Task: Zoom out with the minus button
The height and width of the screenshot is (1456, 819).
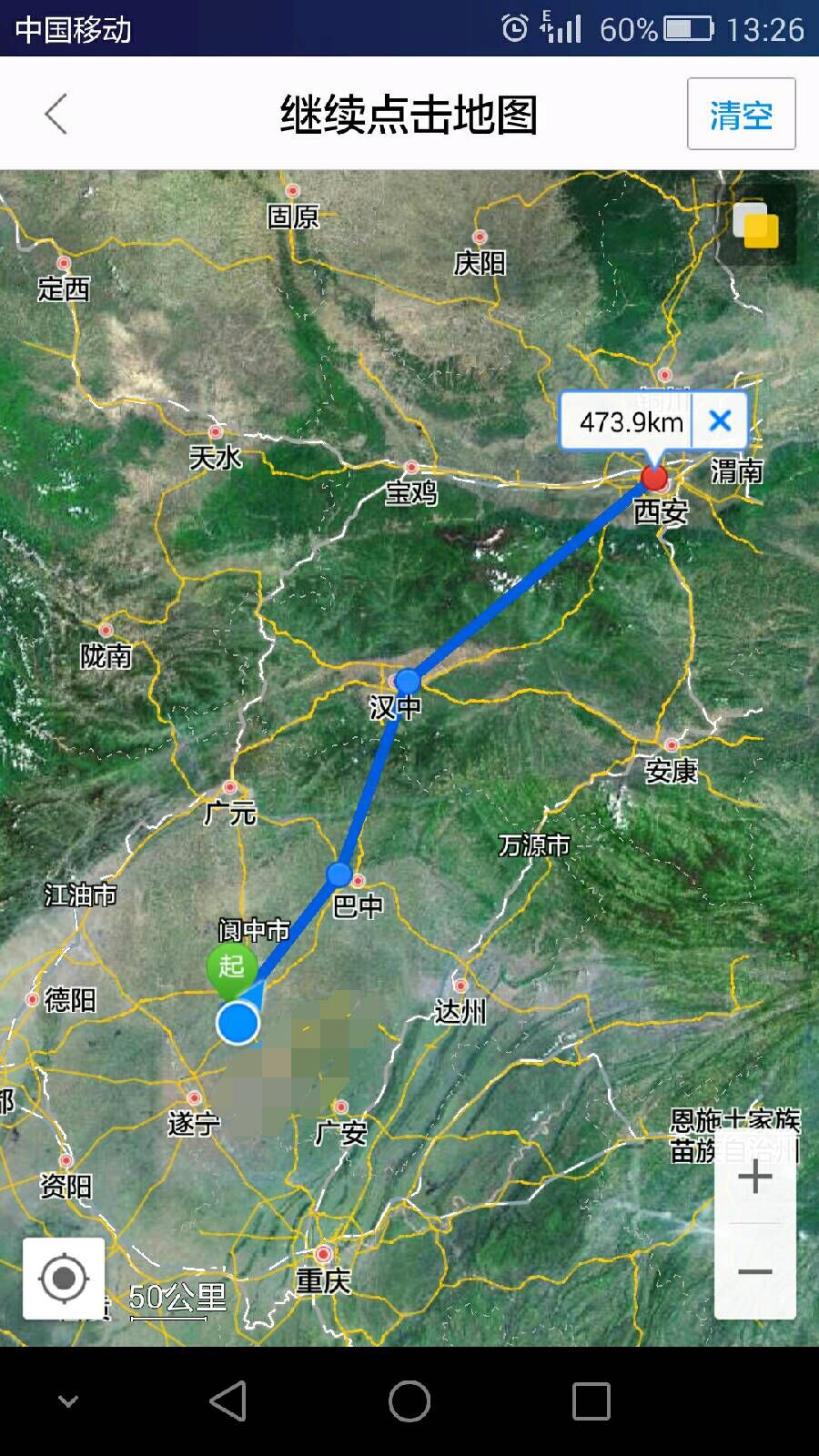Action: pos(754,1271)
